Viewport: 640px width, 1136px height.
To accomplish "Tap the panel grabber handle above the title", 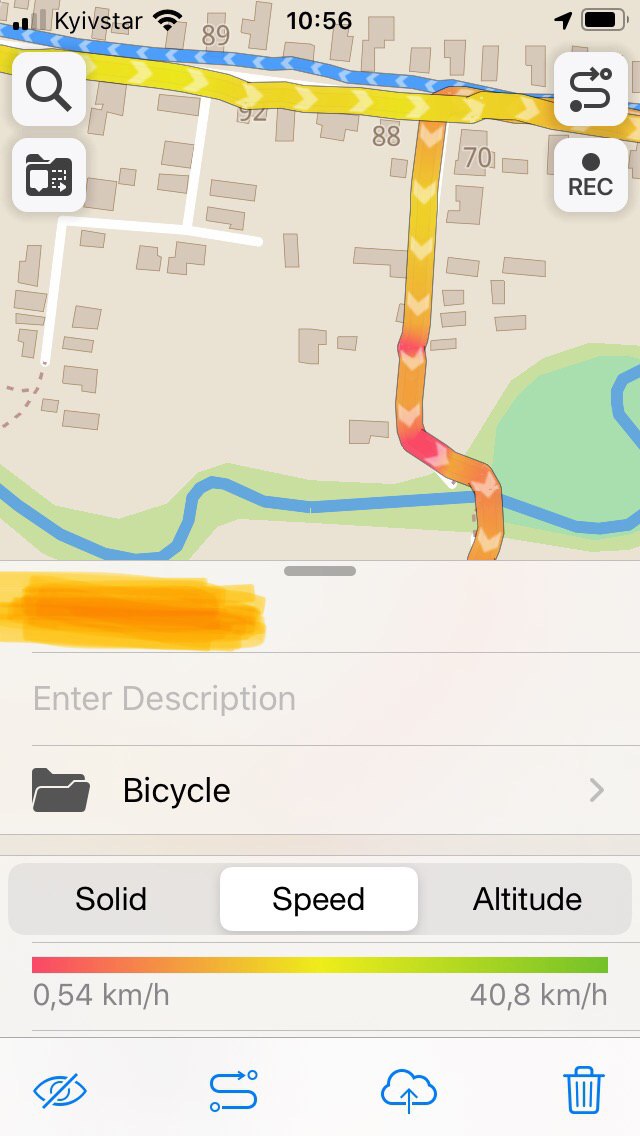I will click(x=320, y=571).
